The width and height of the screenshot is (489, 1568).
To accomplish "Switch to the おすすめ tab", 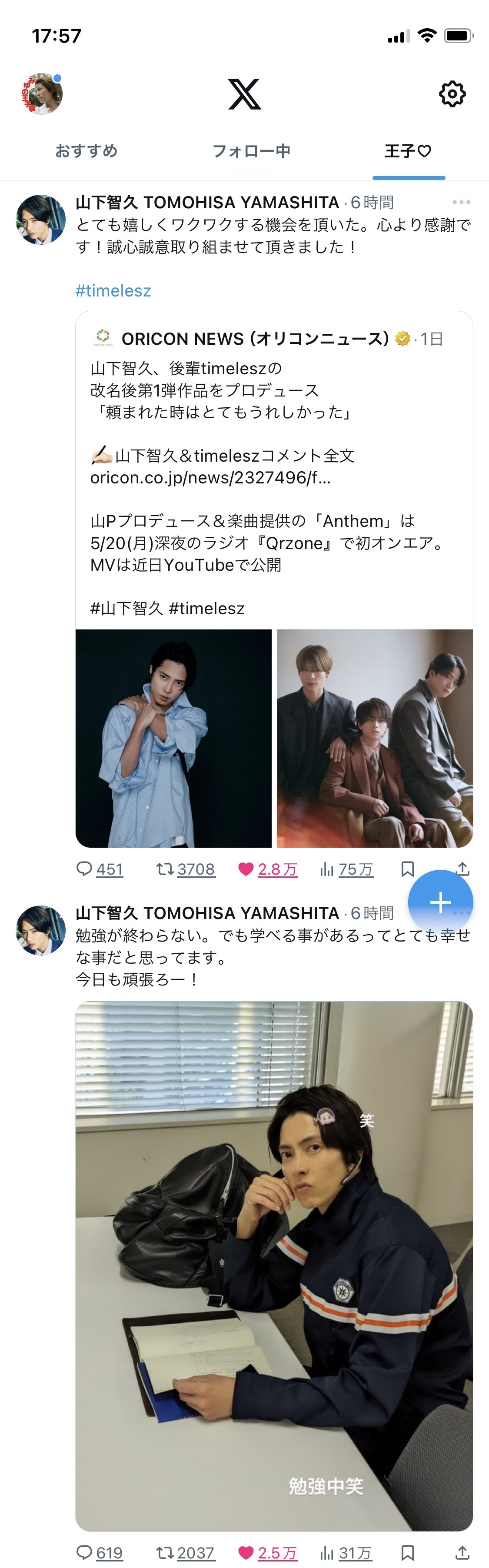I will coord(86,151).
